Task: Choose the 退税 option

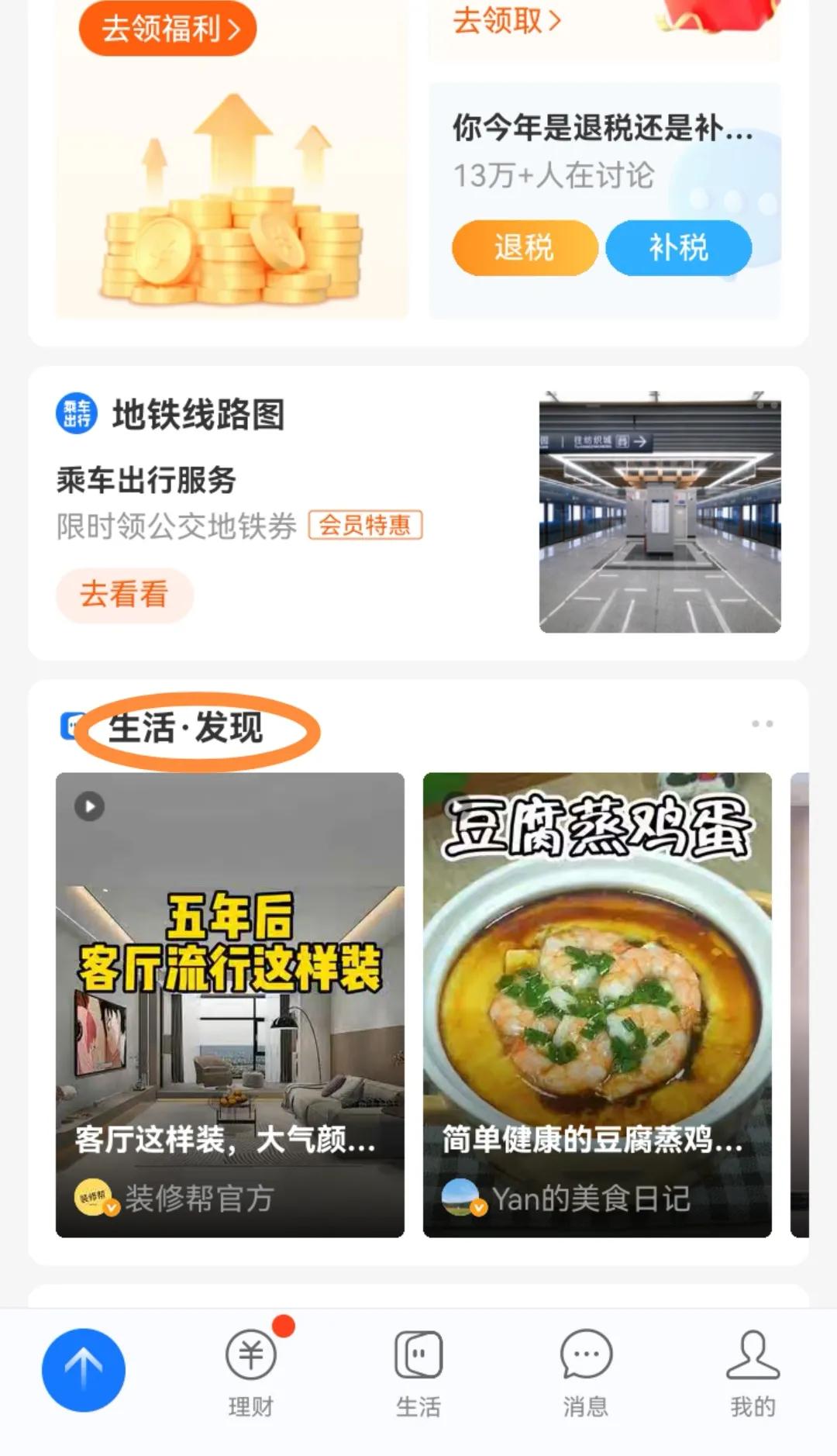Action: 524,248
